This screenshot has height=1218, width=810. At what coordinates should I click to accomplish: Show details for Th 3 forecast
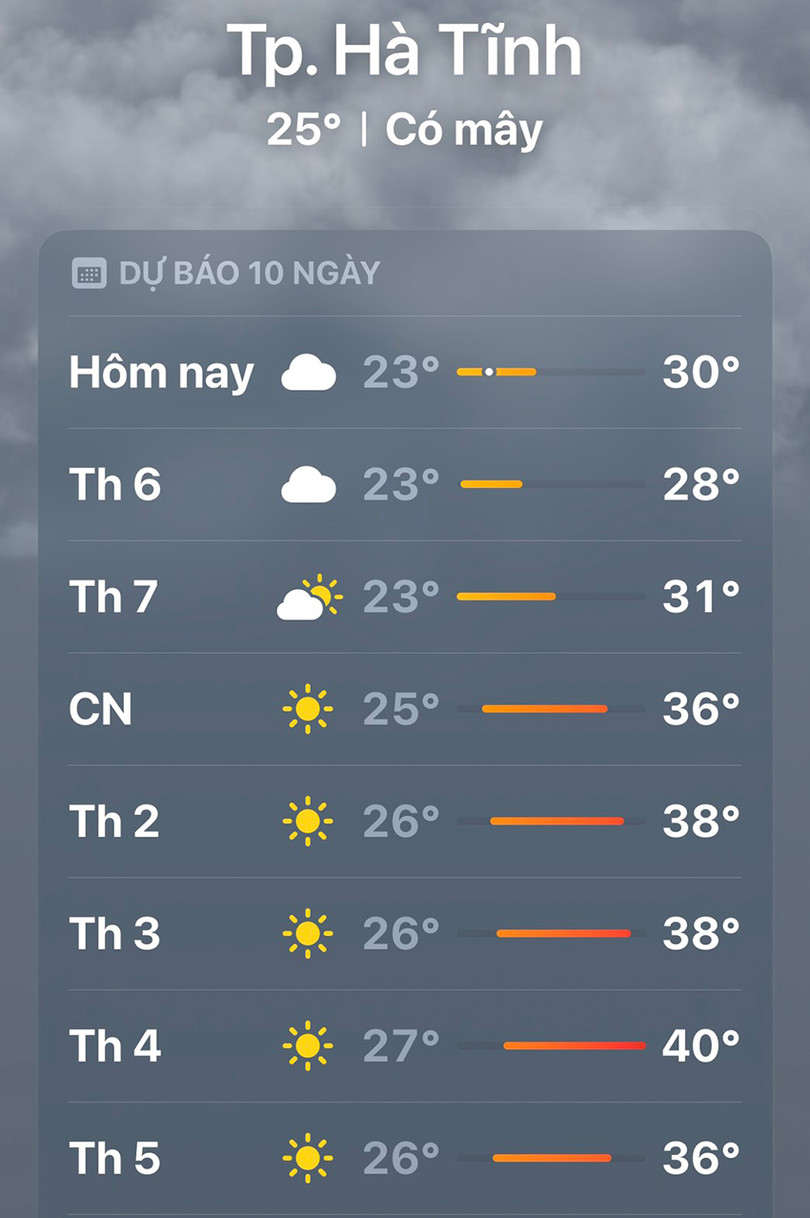(x=404, y=934)
